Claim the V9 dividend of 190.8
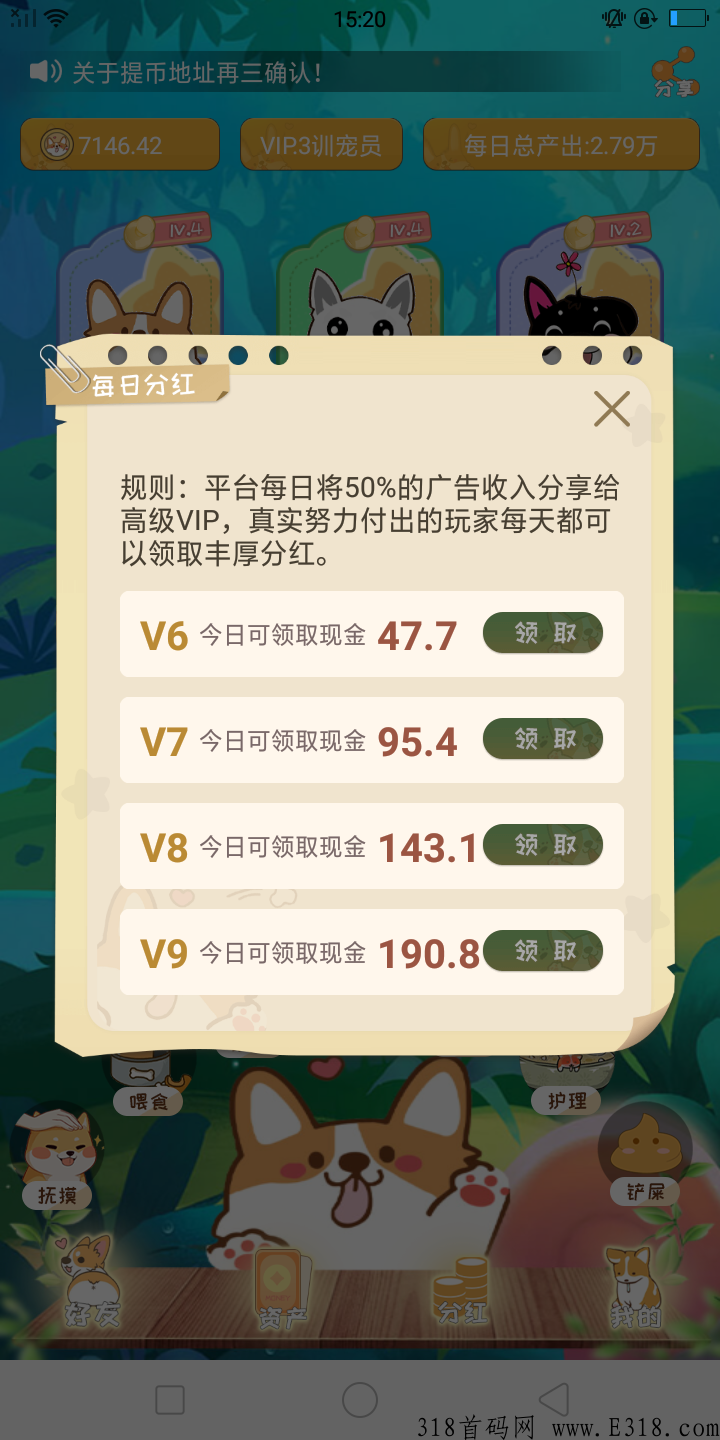This screenshot has width=720, height=1440. pos(543,952)
